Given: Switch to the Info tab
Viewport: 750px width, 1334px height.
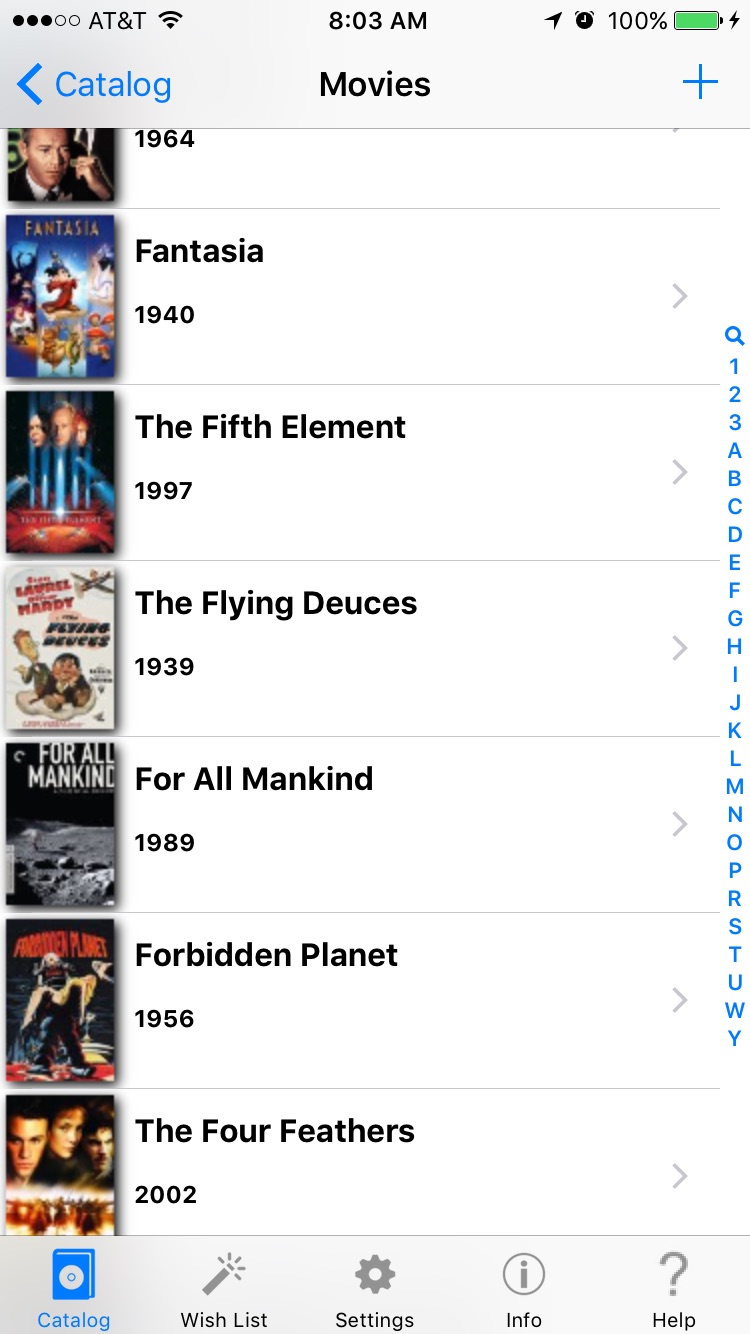Looking at the screenshot, I should [523, 1290].
